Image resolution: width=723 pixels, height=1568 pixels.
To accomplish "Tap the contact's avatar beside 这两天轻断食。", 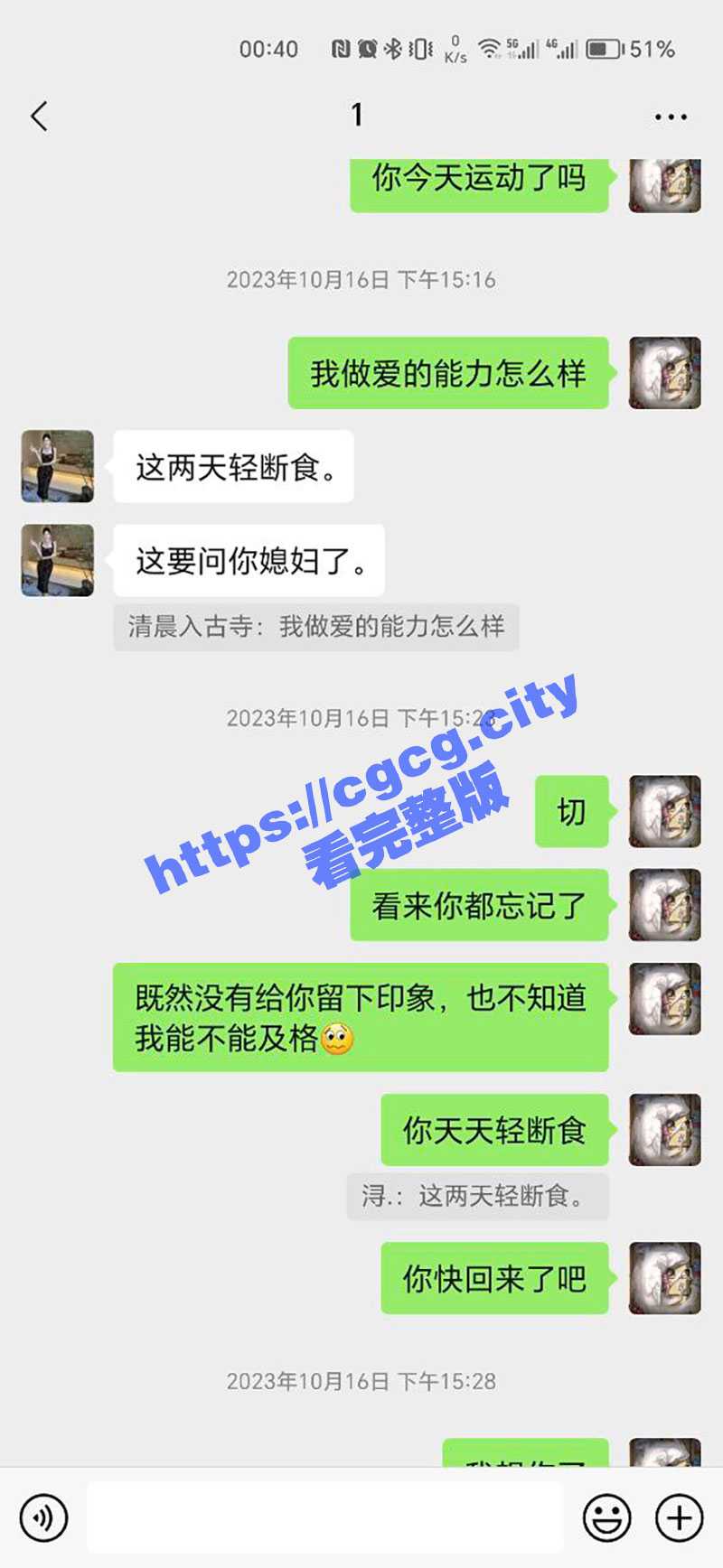I will [58, 466].
